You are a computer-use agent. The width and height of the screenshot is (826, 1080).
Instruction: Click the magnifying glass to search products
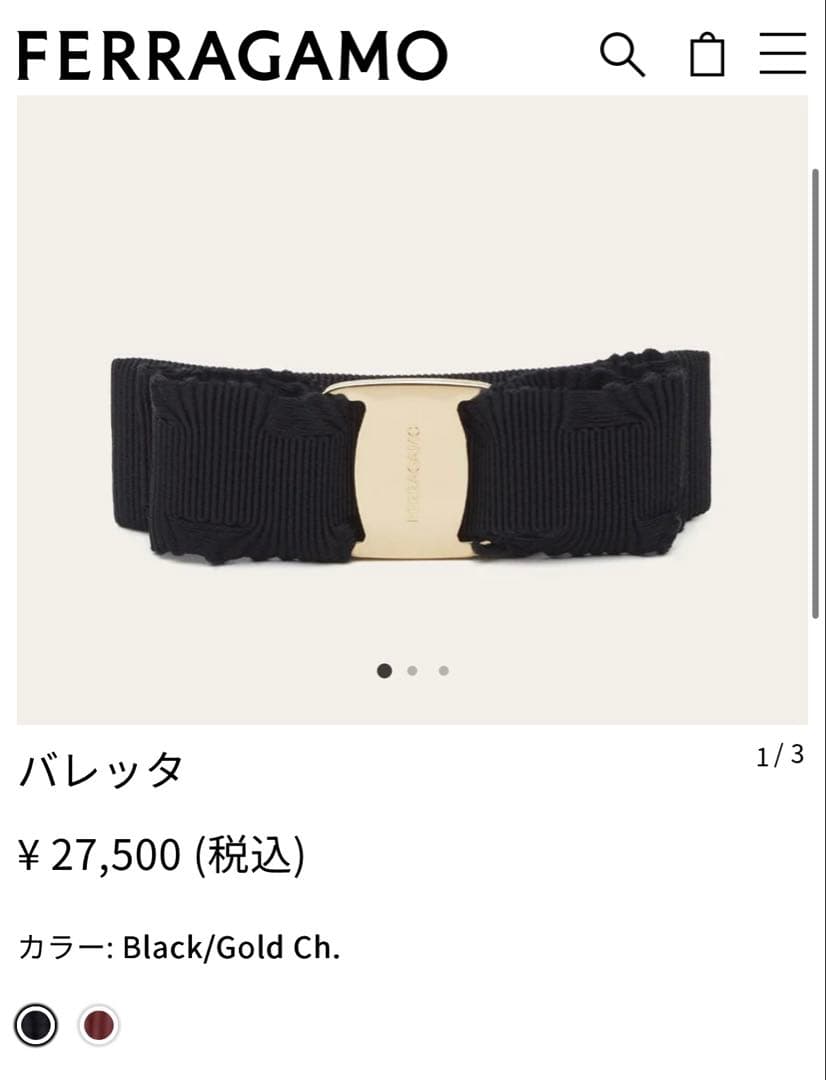point(622,55)
